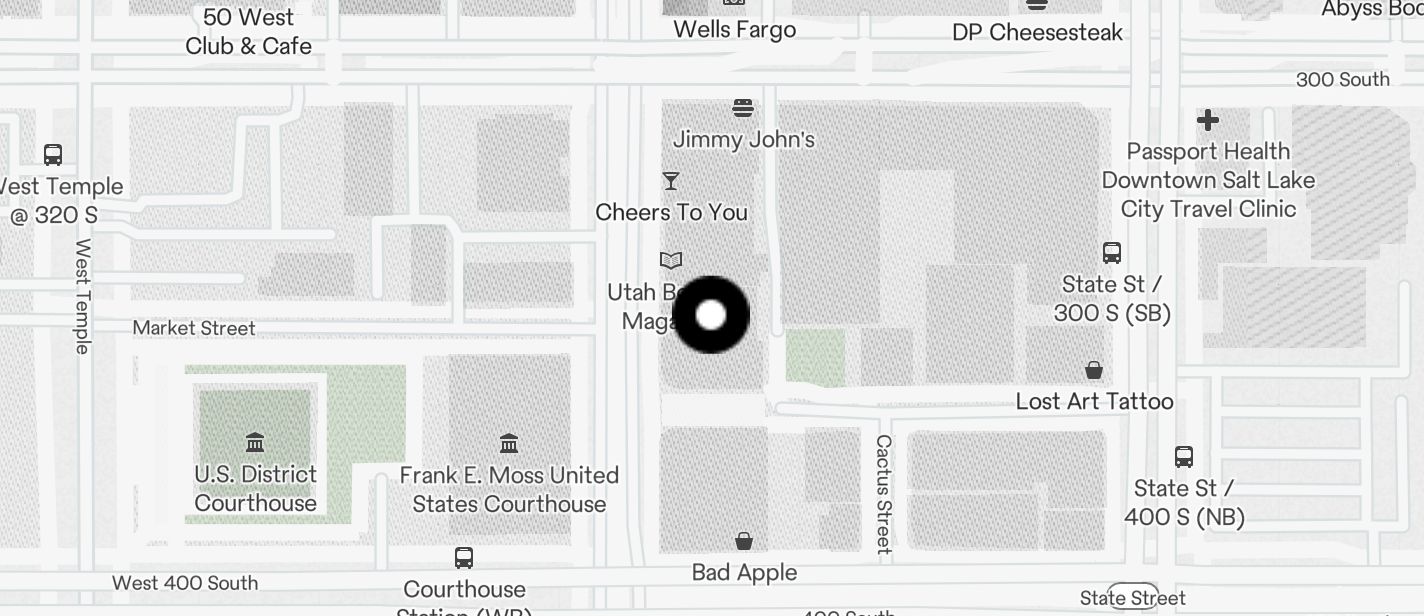
Task: Open the Cheers To You bar marker
Action: point(671,181)
